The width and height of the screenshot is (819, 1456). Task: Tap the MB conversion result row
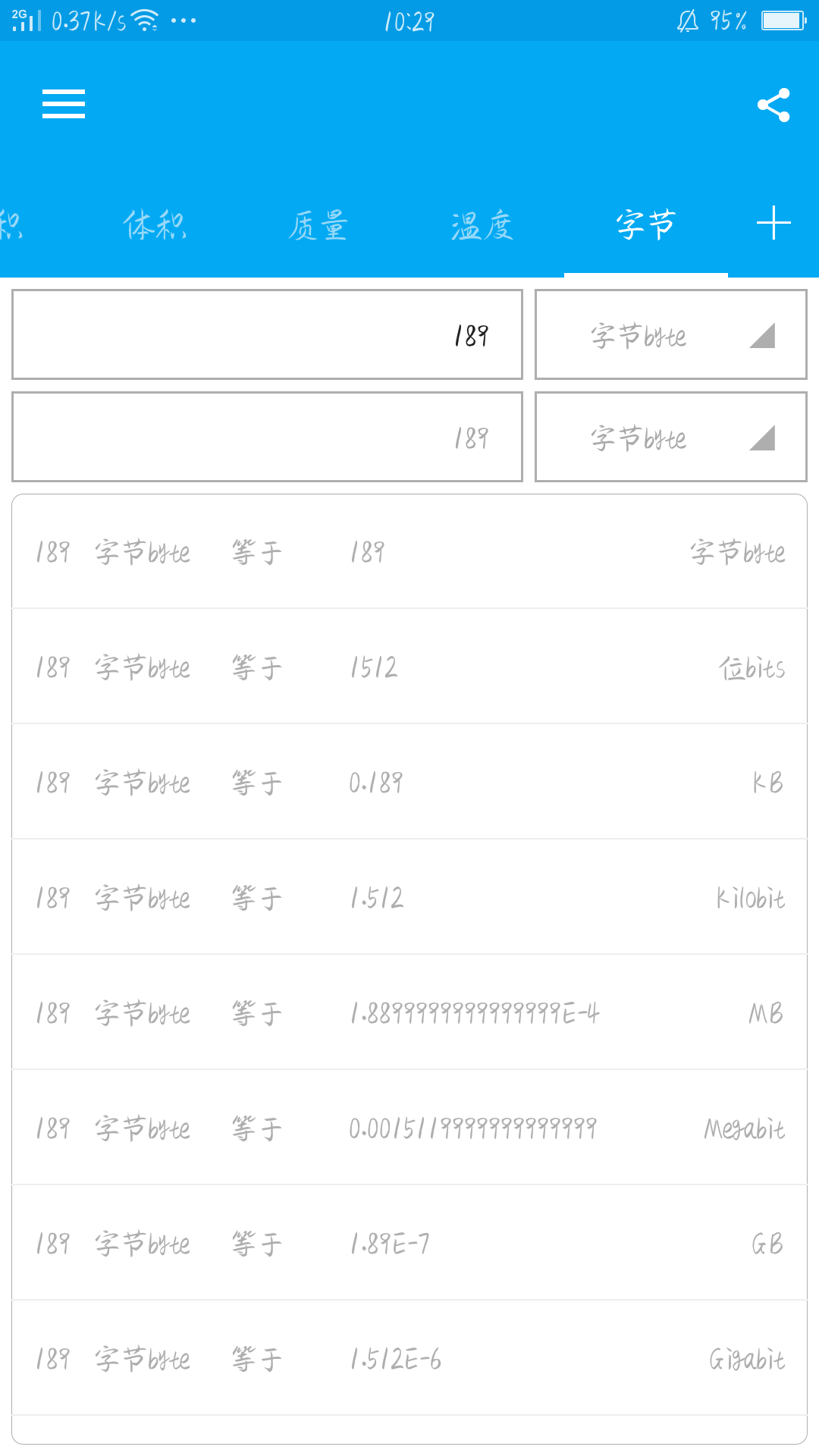pyautogui.click(x=409, y=1012)
